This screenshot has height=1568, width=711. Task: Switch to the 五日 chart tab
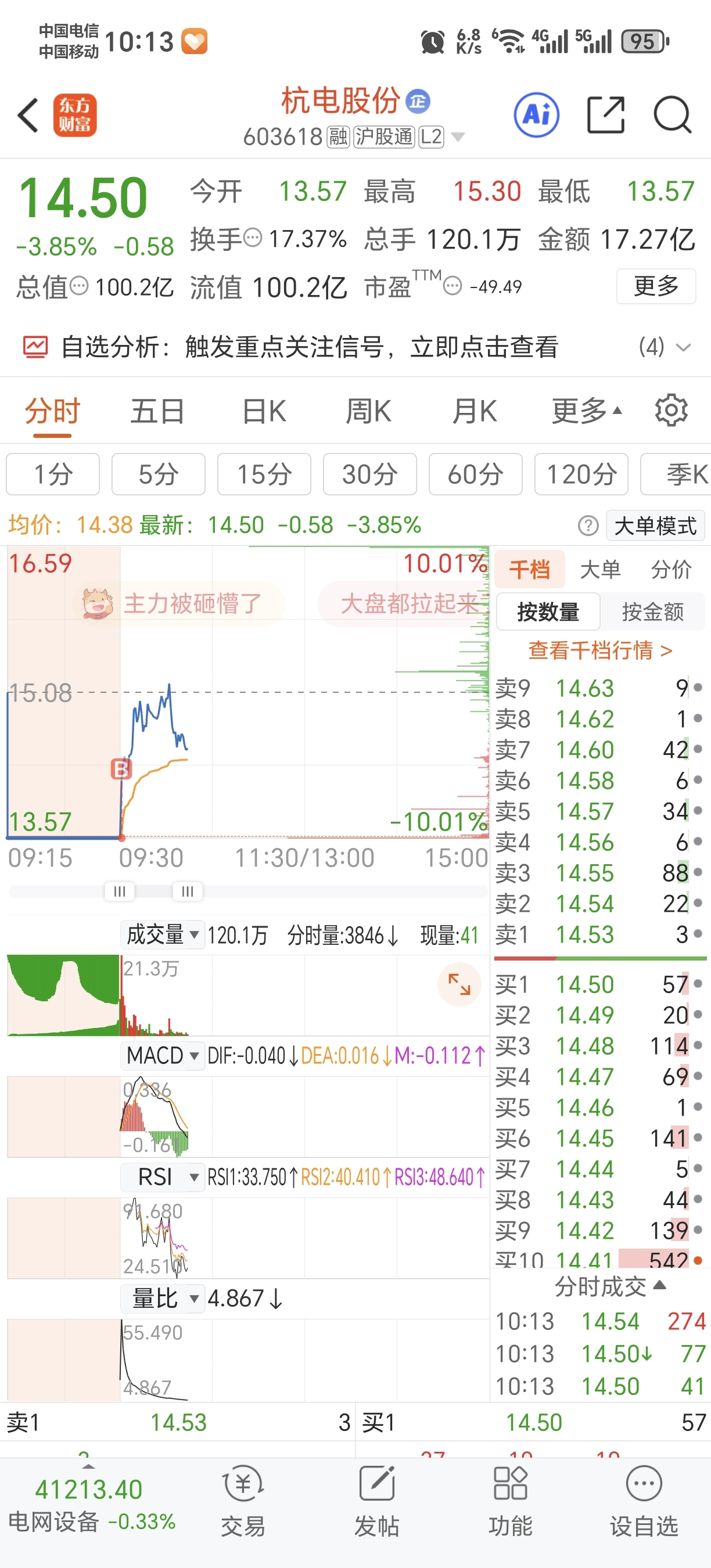tap(157, 412)
